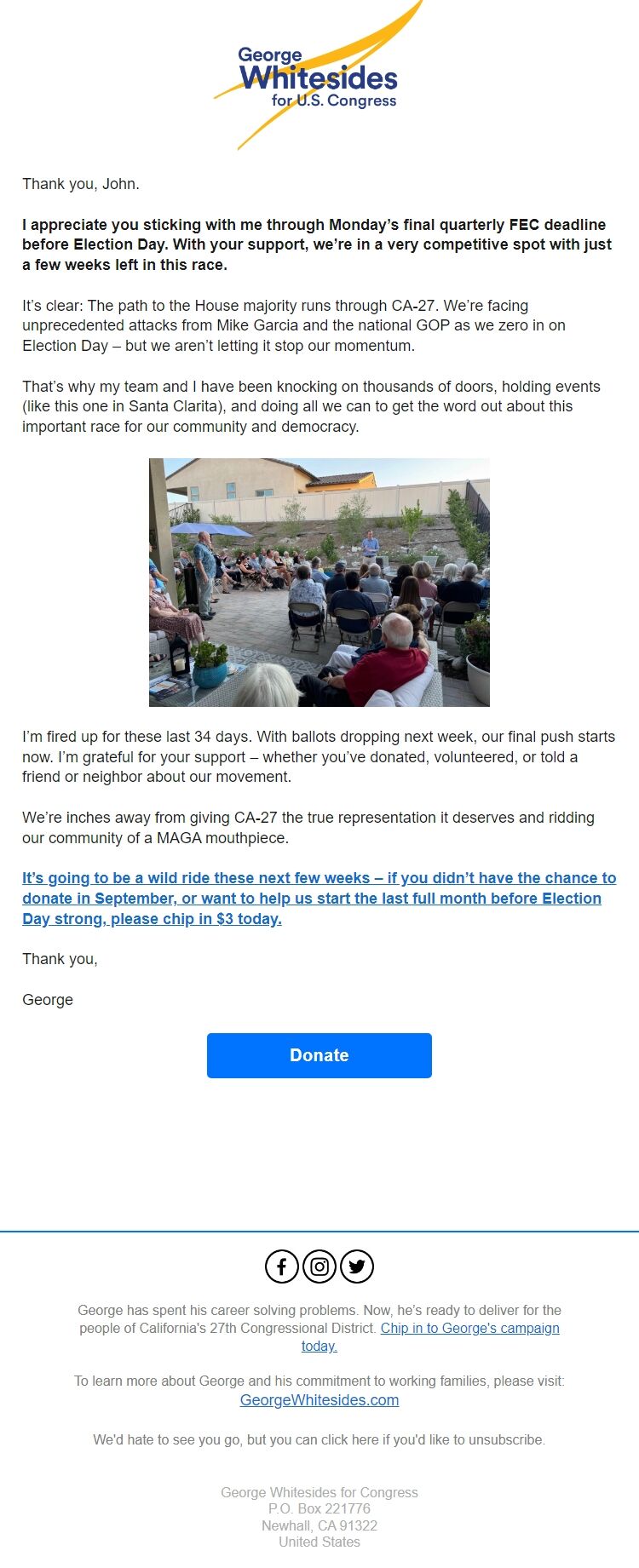This screenshot has height=1568, width=639.
Task: Follow the campaign on Twitter
Action: pos(357,1266)
